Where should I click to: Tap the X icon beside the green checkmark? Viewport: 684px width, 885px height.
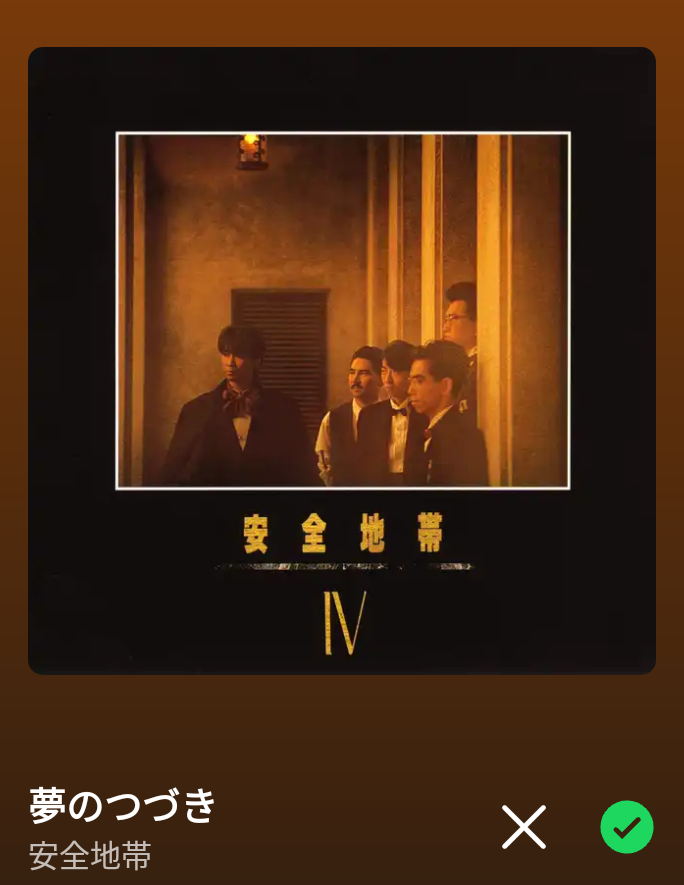pyautogui.click(x=524, y=827)
